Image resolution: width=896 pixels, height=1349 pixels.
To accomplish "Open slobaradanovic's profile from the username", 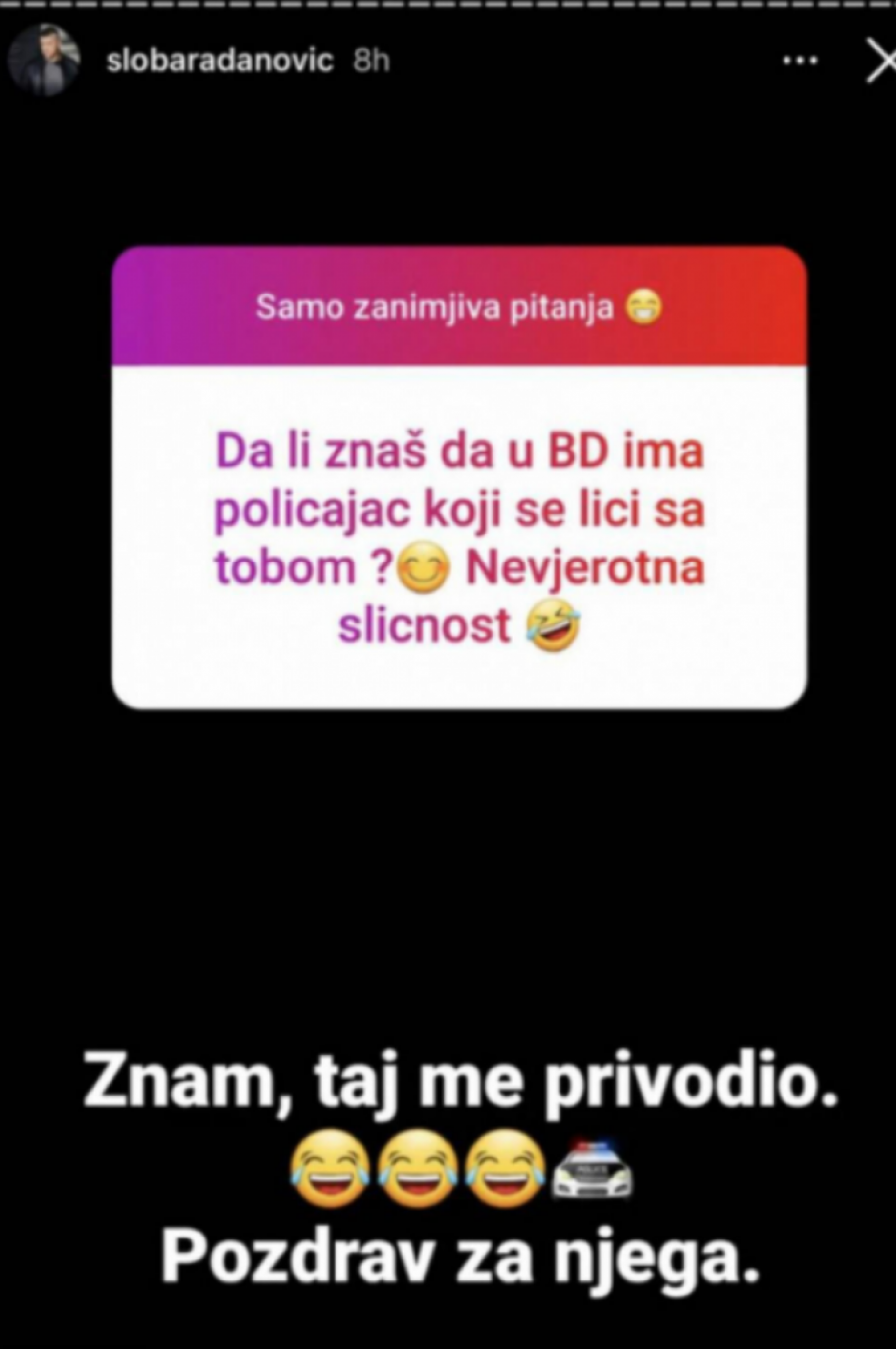I will point(219,61).
